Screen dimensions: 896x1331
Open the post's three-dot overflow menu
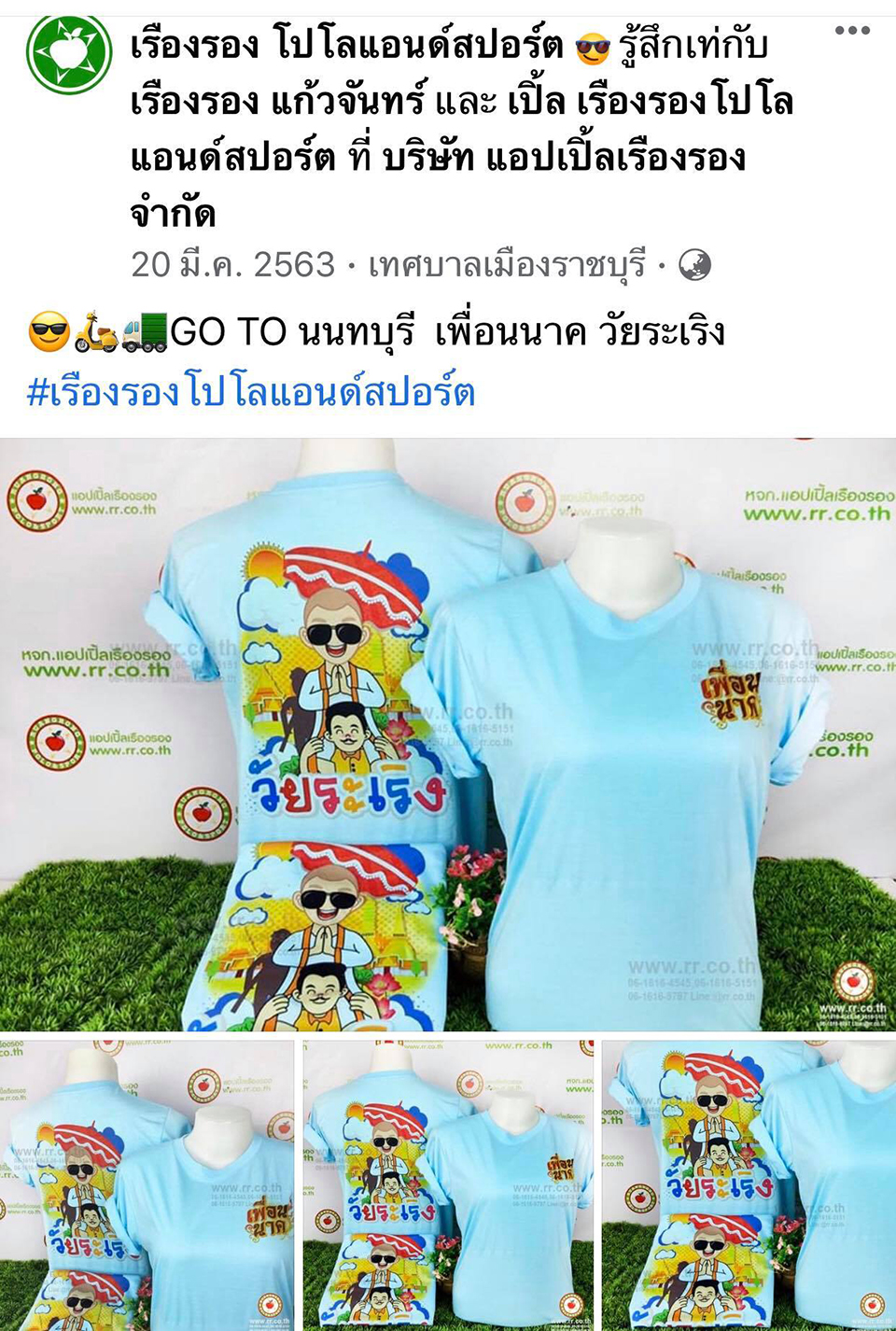851,31
